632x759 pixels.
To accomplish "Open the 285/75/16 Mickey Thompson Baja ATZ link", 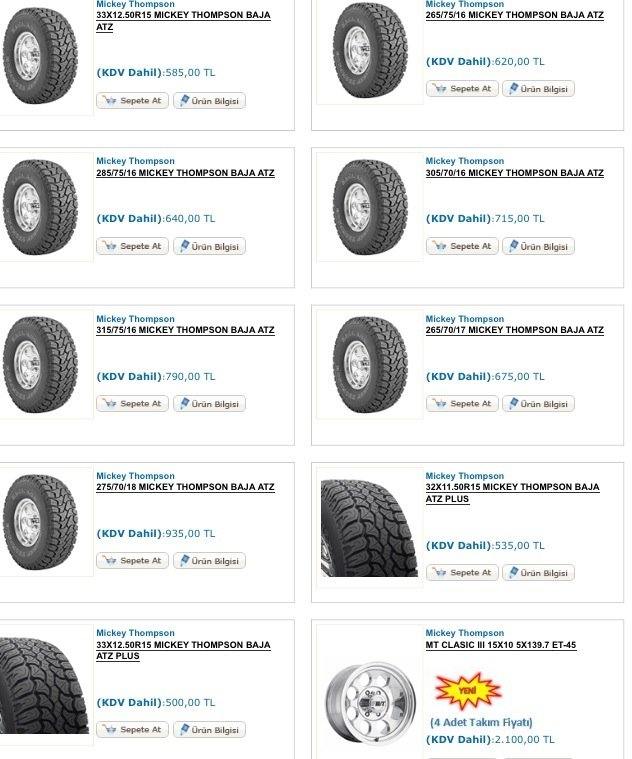I will (185, 173).
